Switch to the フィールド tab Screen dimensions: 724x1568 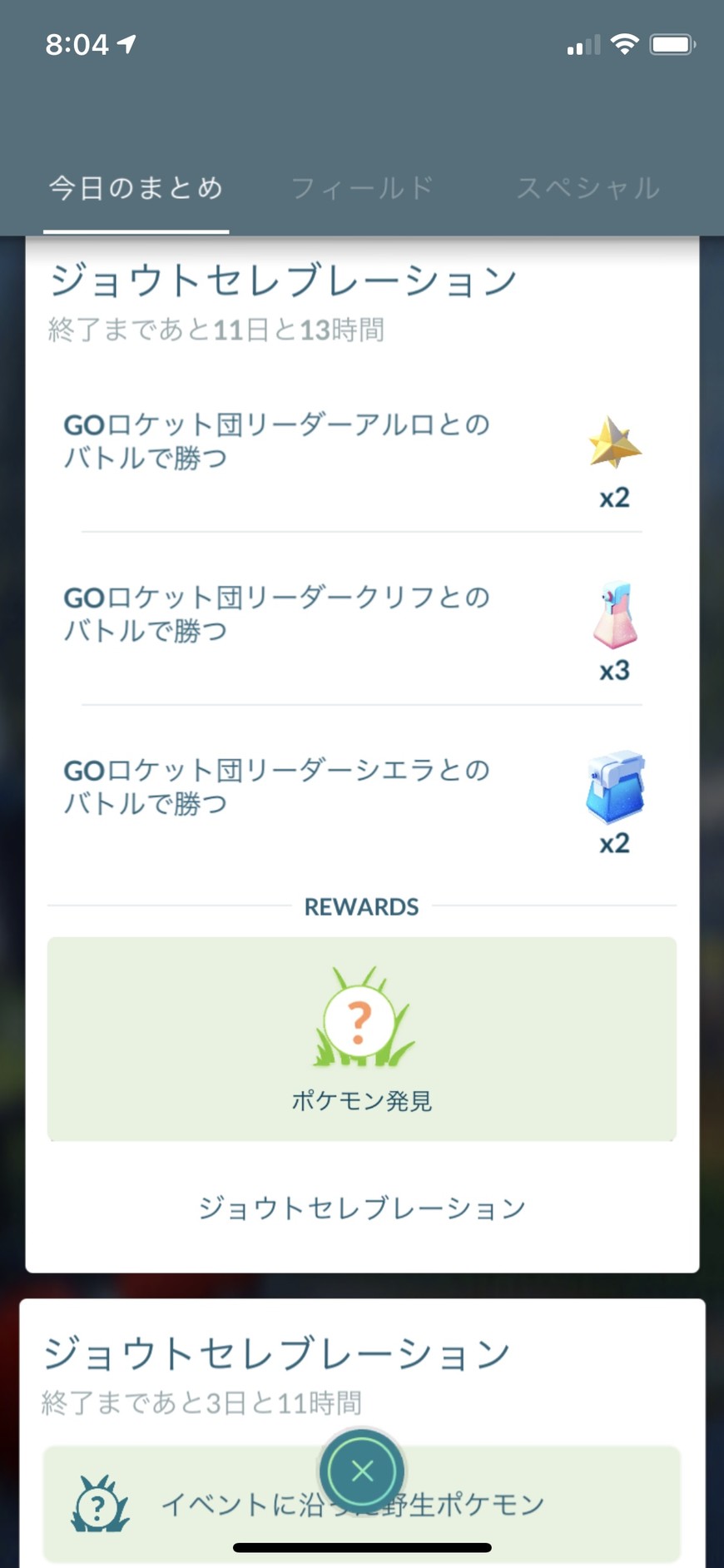coord(362,188)
